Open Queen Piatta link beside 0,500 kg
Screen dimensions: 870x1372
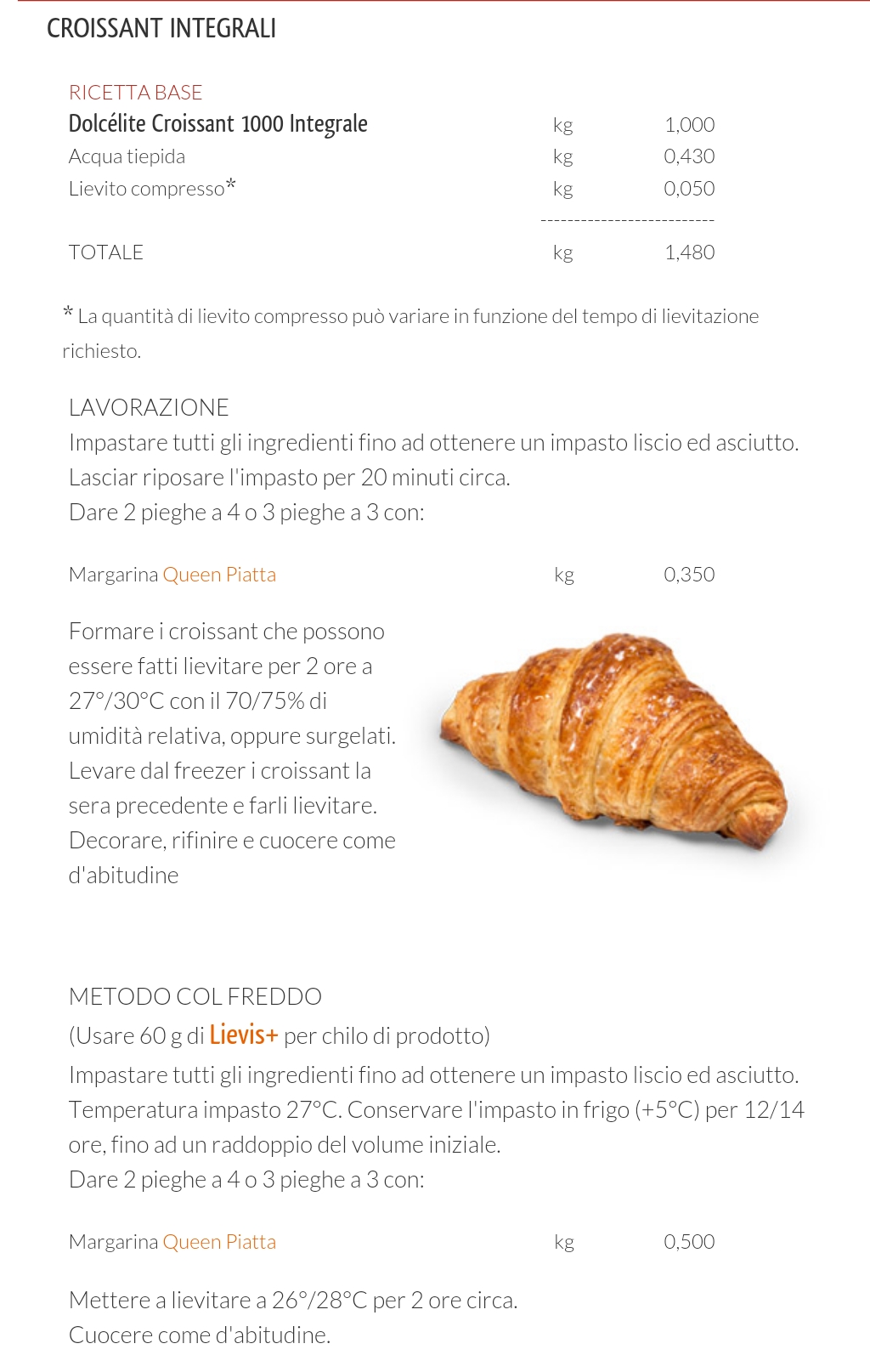coord(219,1242)
